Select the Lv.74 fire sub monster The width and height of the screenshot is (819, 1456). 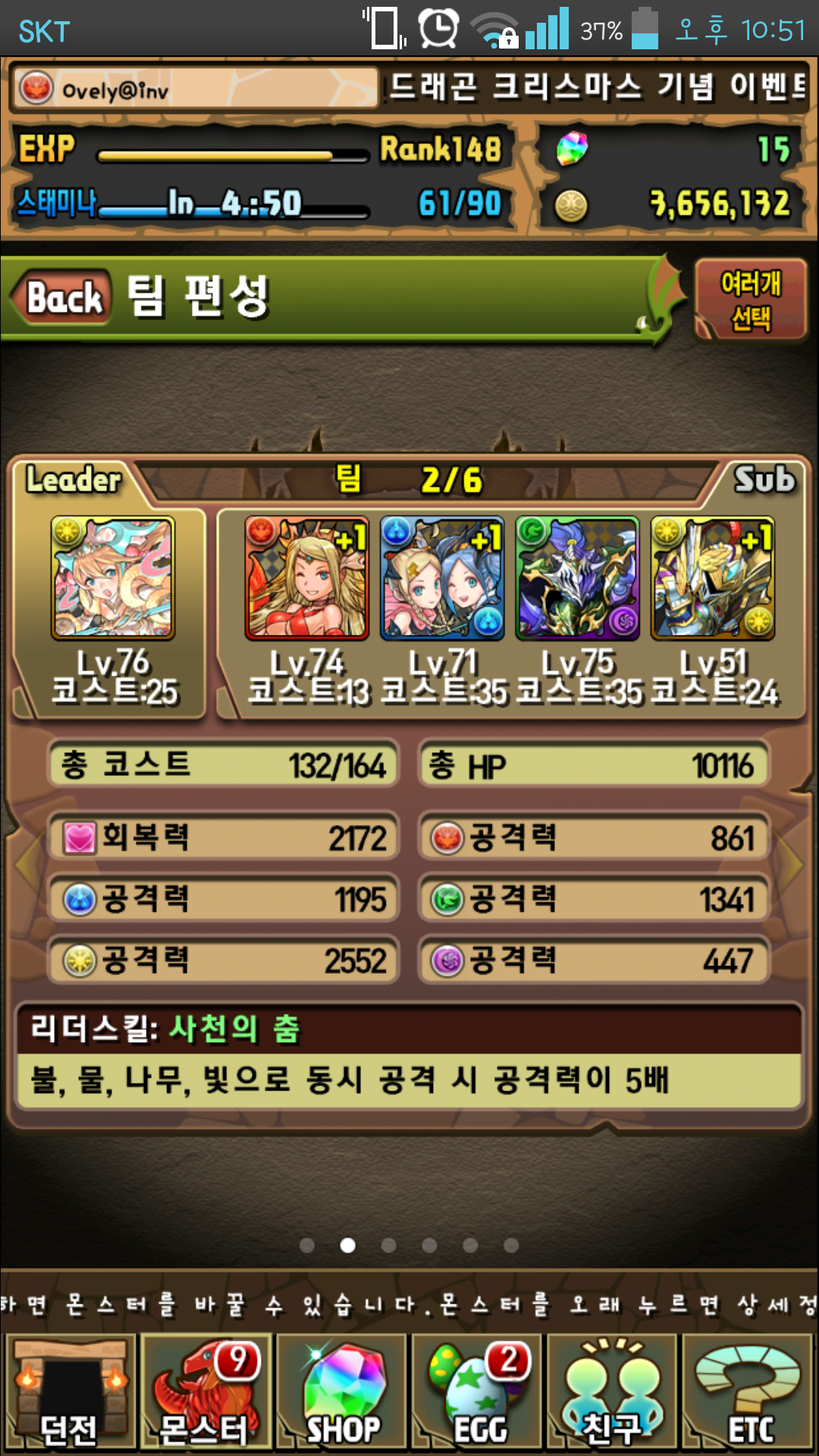click(x=306, y=578)
